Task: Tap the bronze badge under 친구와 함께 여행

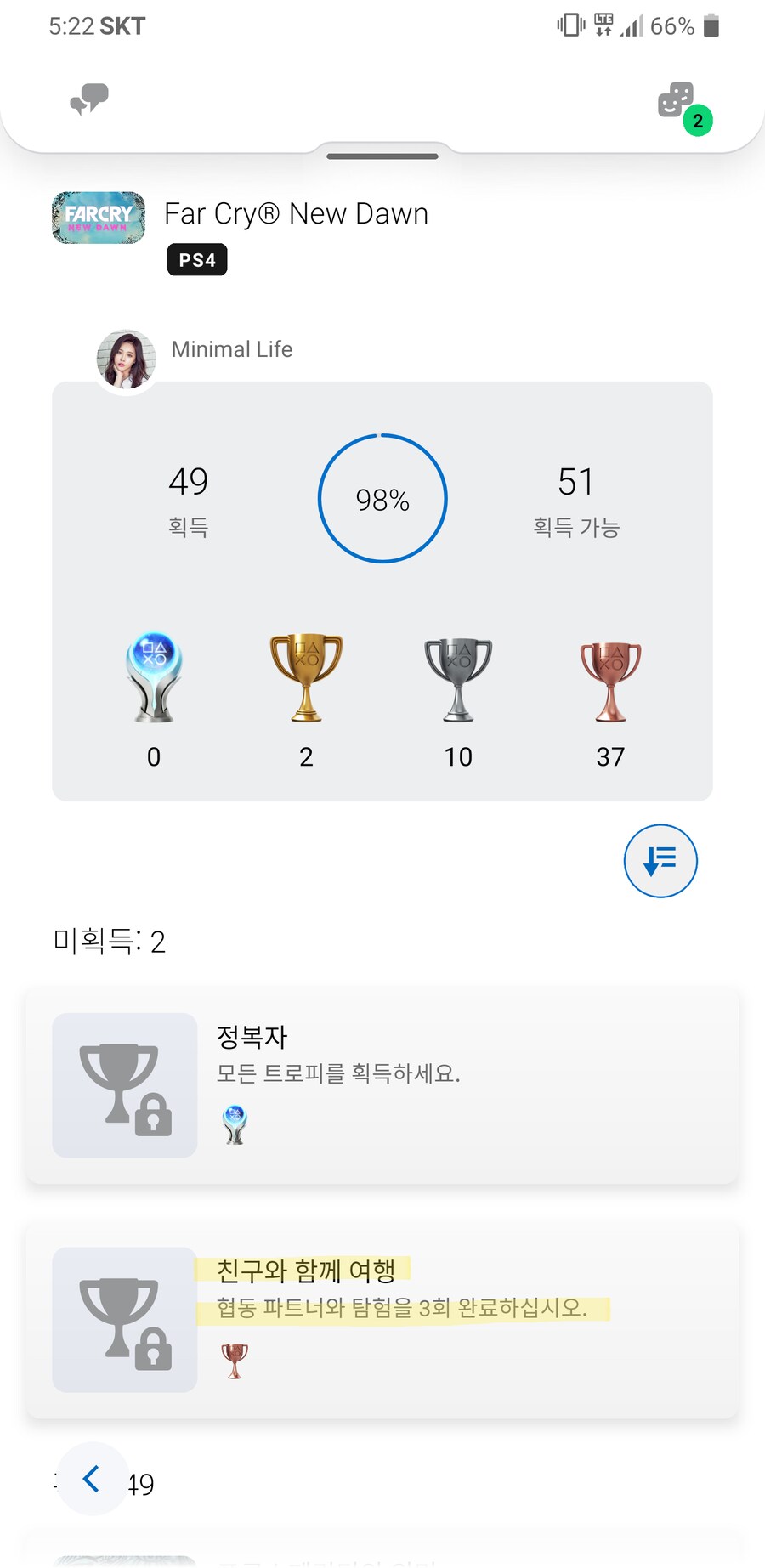Action: pos(234,1359)
